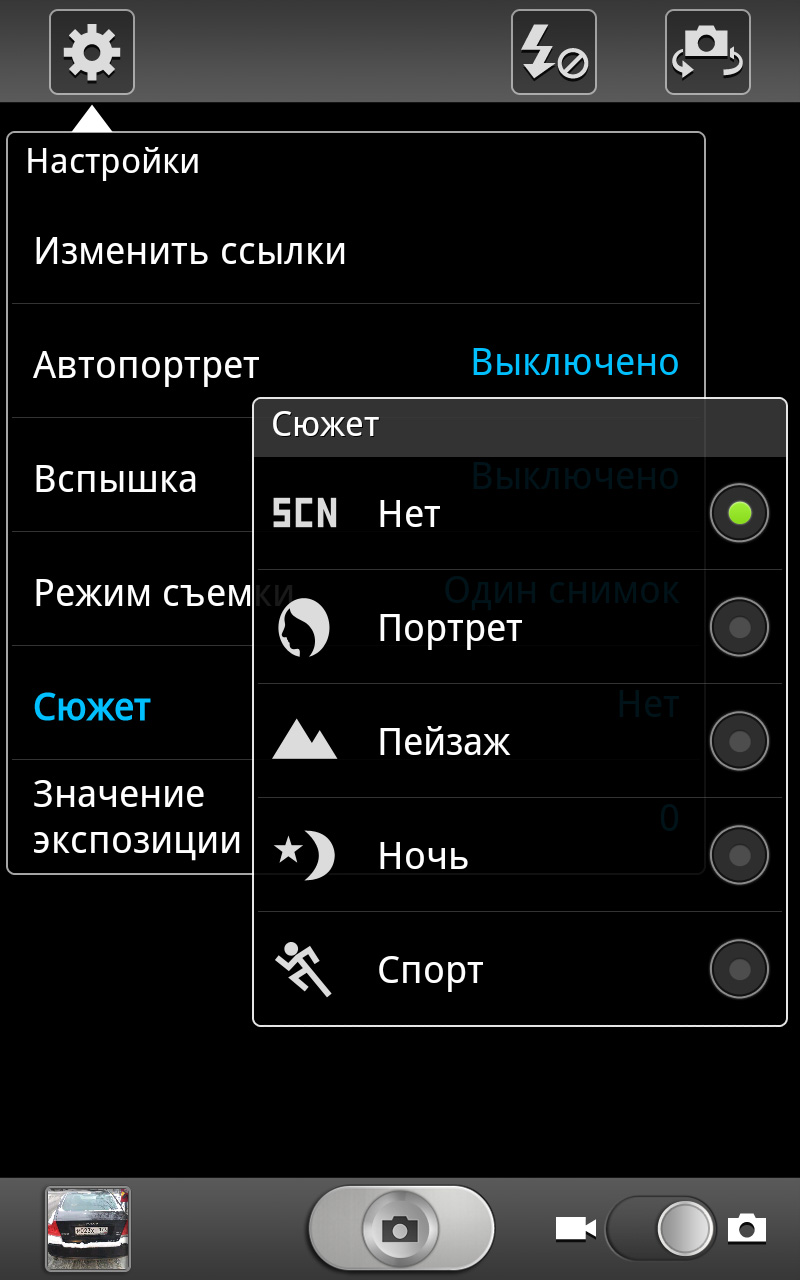This screenshot has height=1280, width=800.
Task: Open the last photo thumbnail
Action: pos(88,1228)
